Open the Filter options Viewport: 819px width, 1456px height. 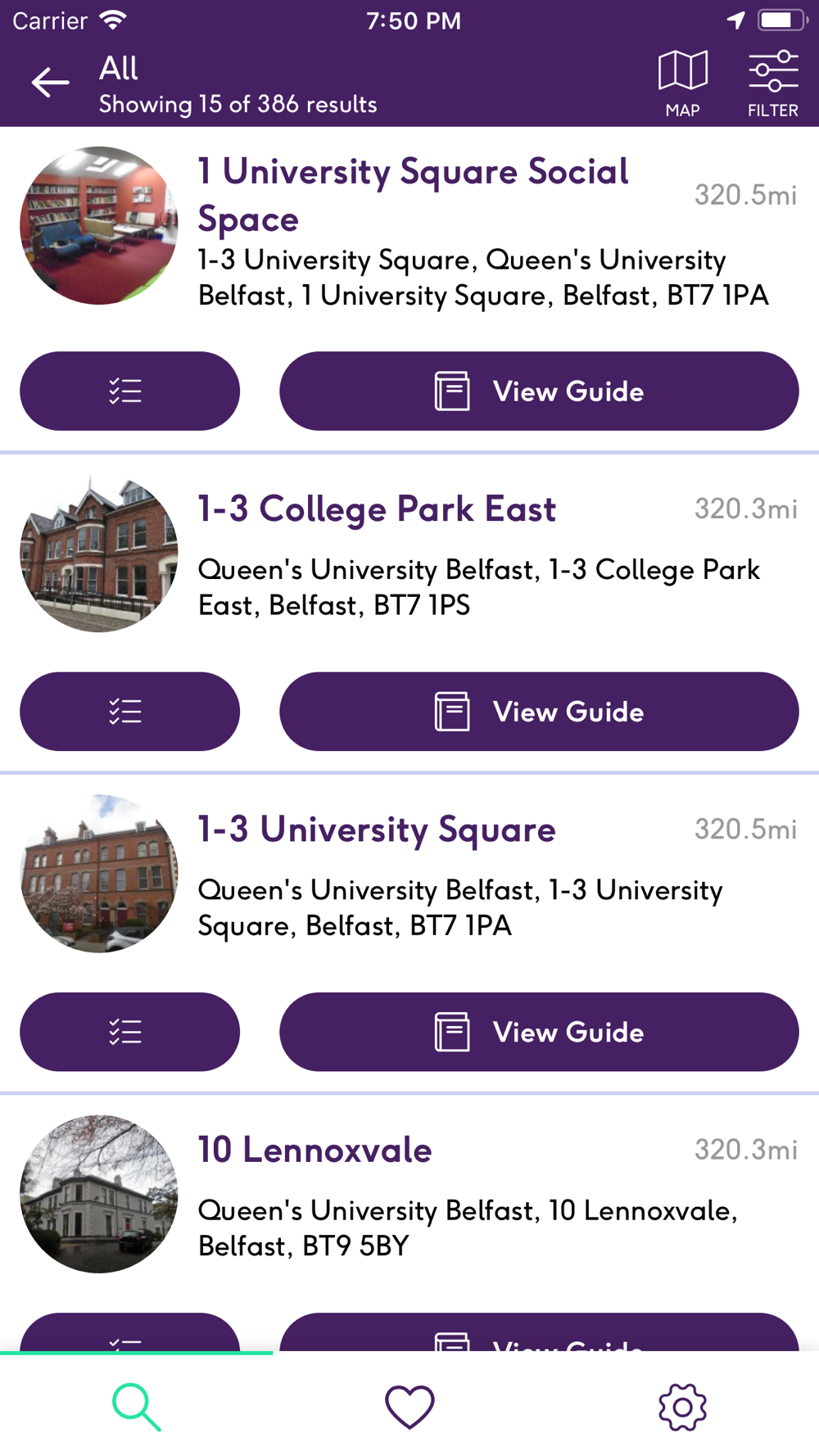tap(772, 84)
